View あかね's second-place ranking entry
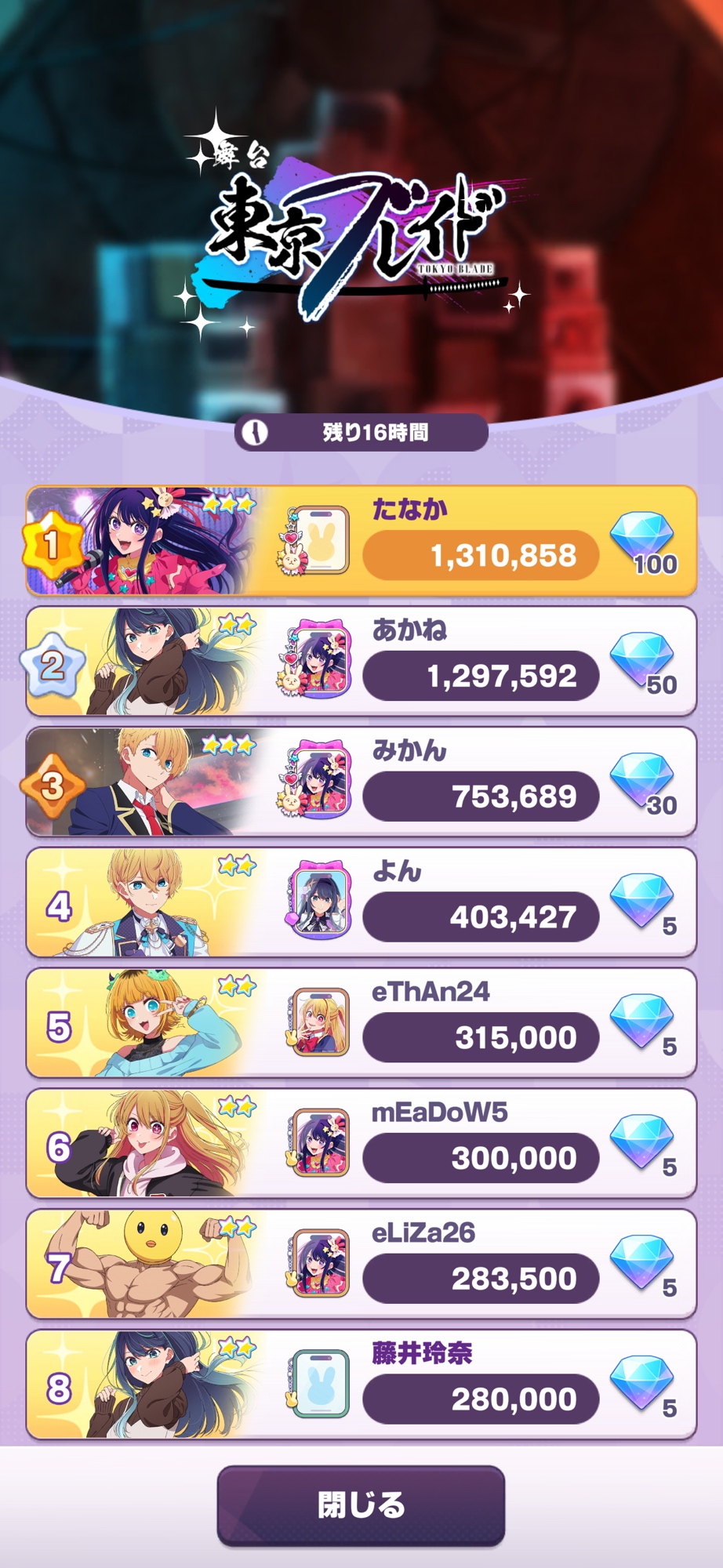723x1568 pixels. click(x=361, y=662)
